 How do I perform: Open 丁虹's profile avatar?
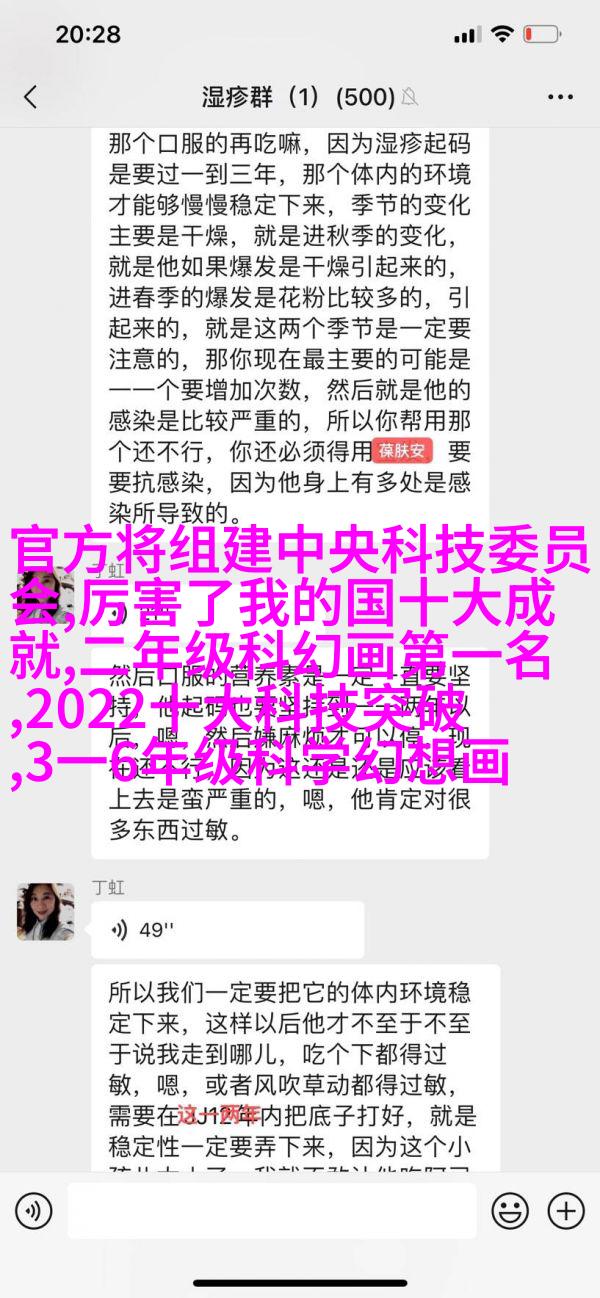coord(45,911)
